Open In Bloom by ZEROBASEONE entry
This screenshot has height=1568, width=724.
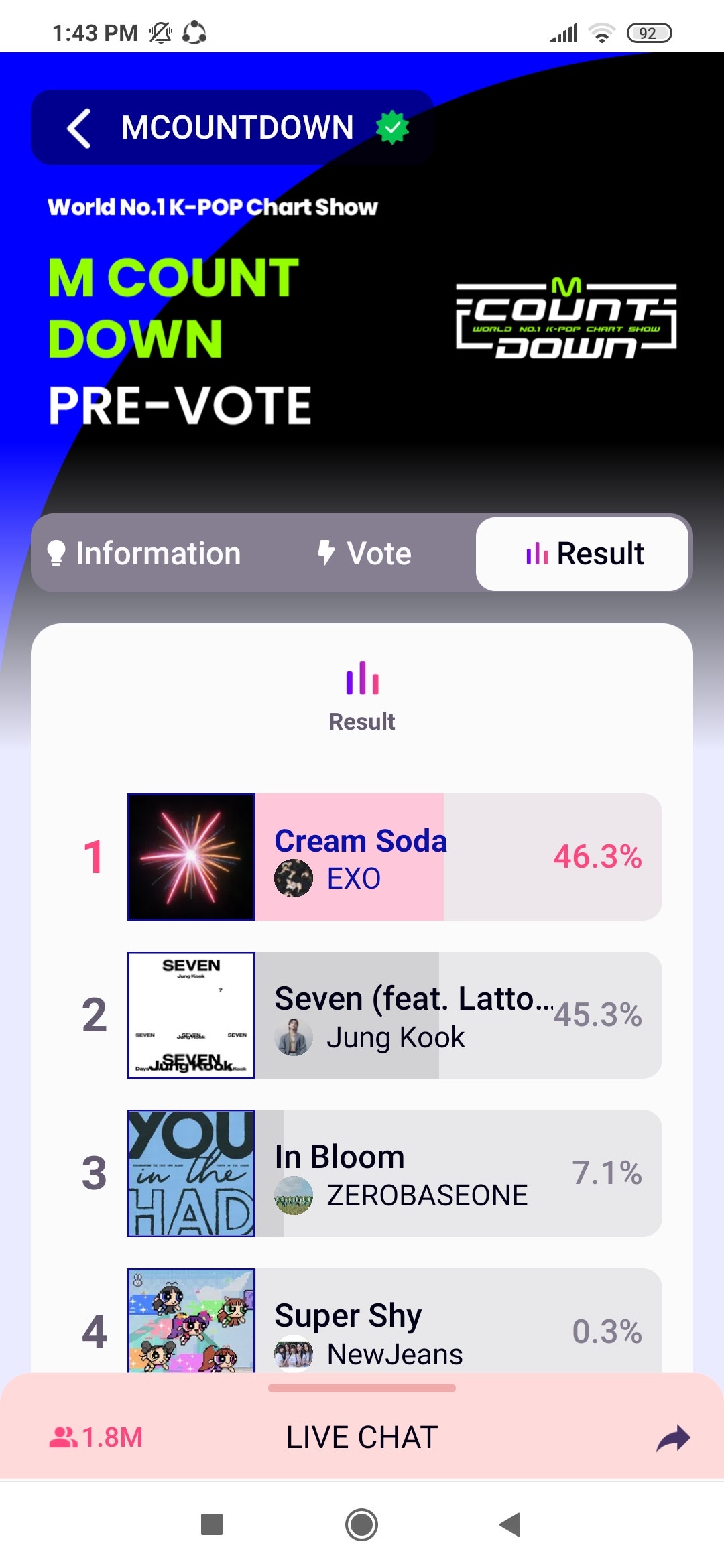click(x=394, y=1173)
